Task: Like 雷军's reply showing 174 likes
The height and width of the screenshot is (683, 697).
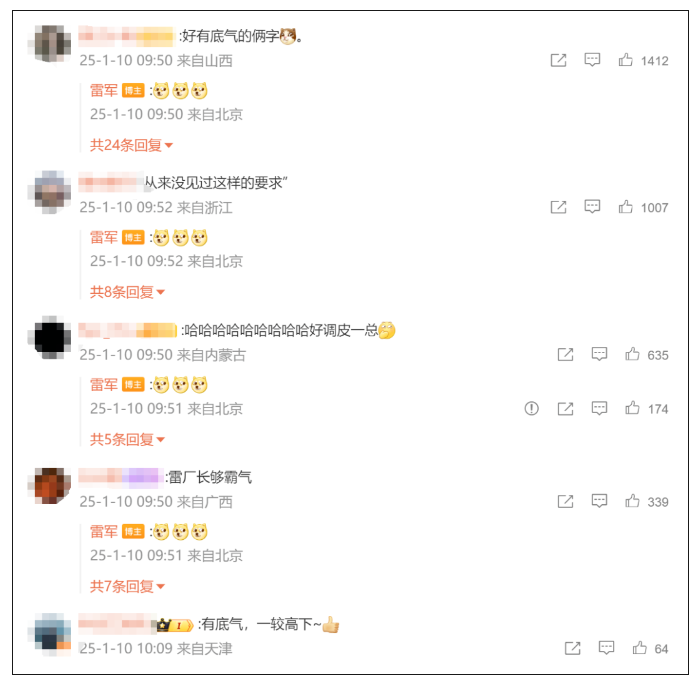Action: click(632, 408)
